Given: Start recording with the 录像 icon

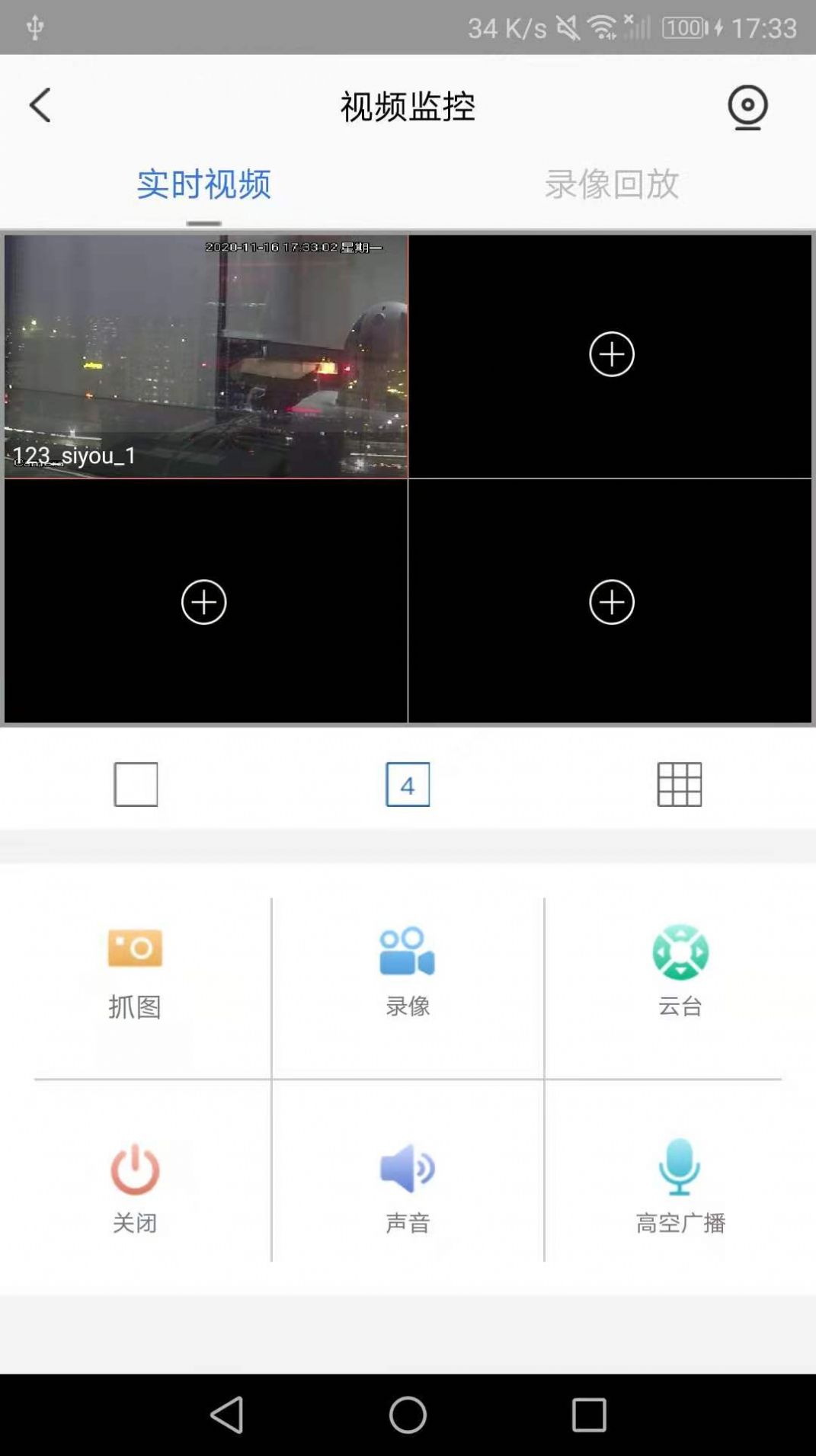Looking at the screenshot, I should click(407, 949).
